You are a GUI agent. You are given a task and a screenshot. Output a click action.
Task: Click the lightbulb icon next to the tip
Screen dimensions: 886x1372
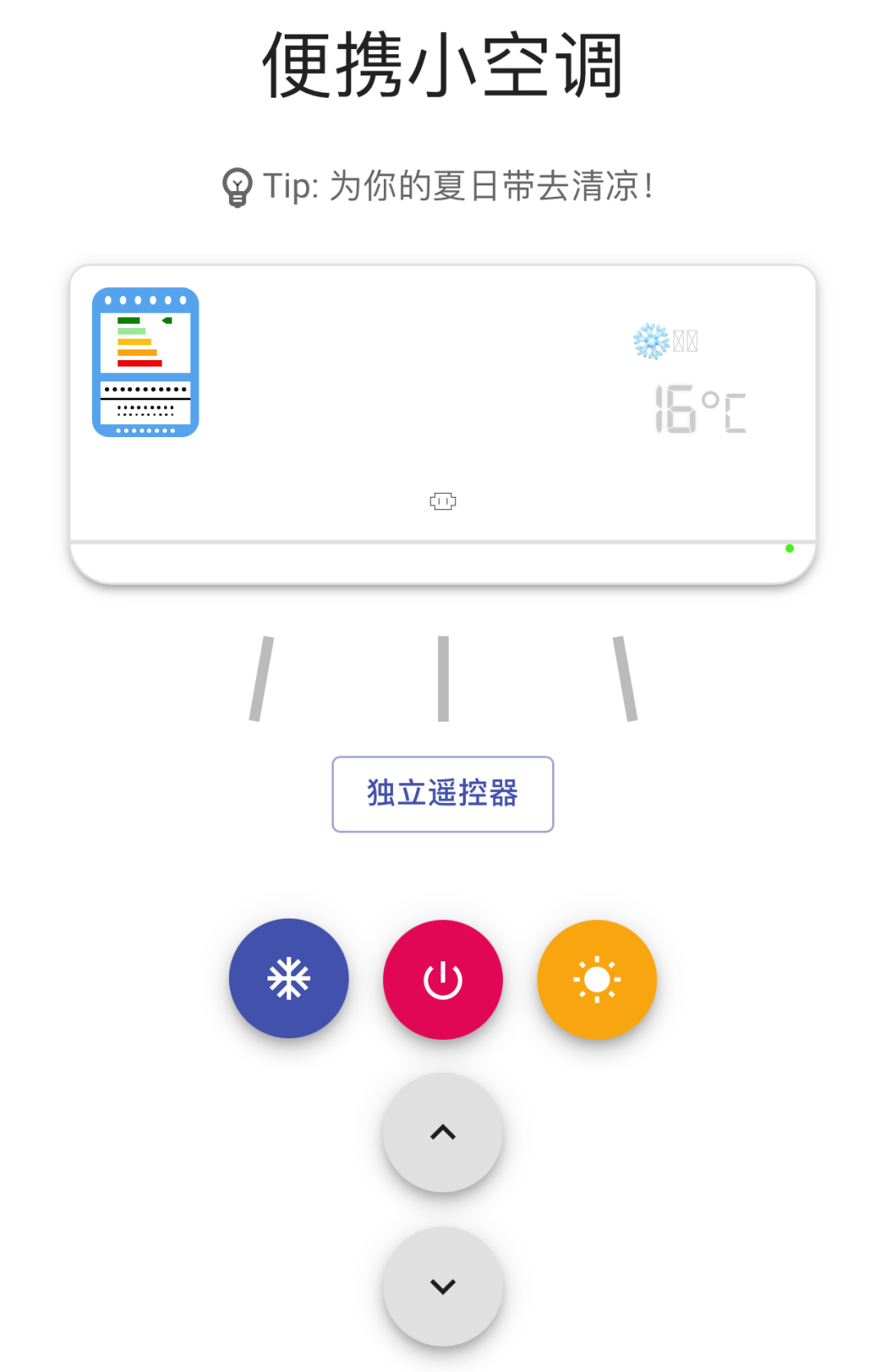236,186
